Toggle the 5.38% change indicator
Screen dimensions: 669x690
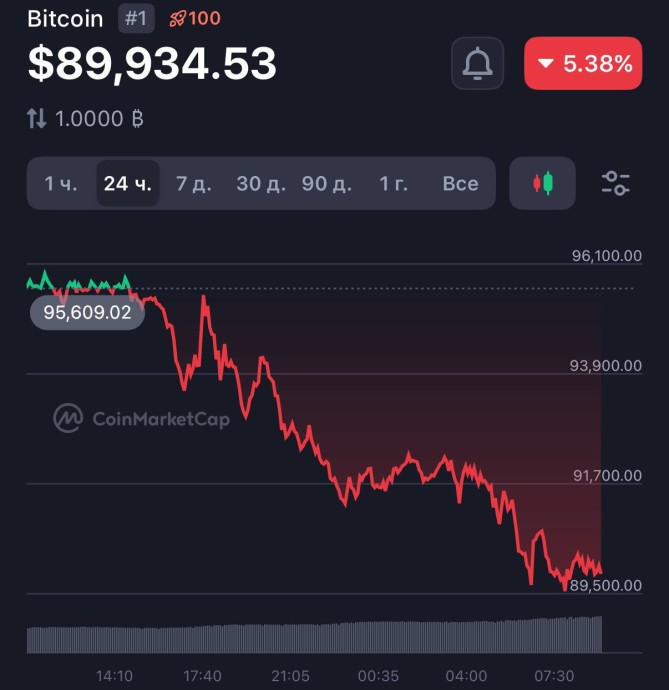click(x=583, y=64)
